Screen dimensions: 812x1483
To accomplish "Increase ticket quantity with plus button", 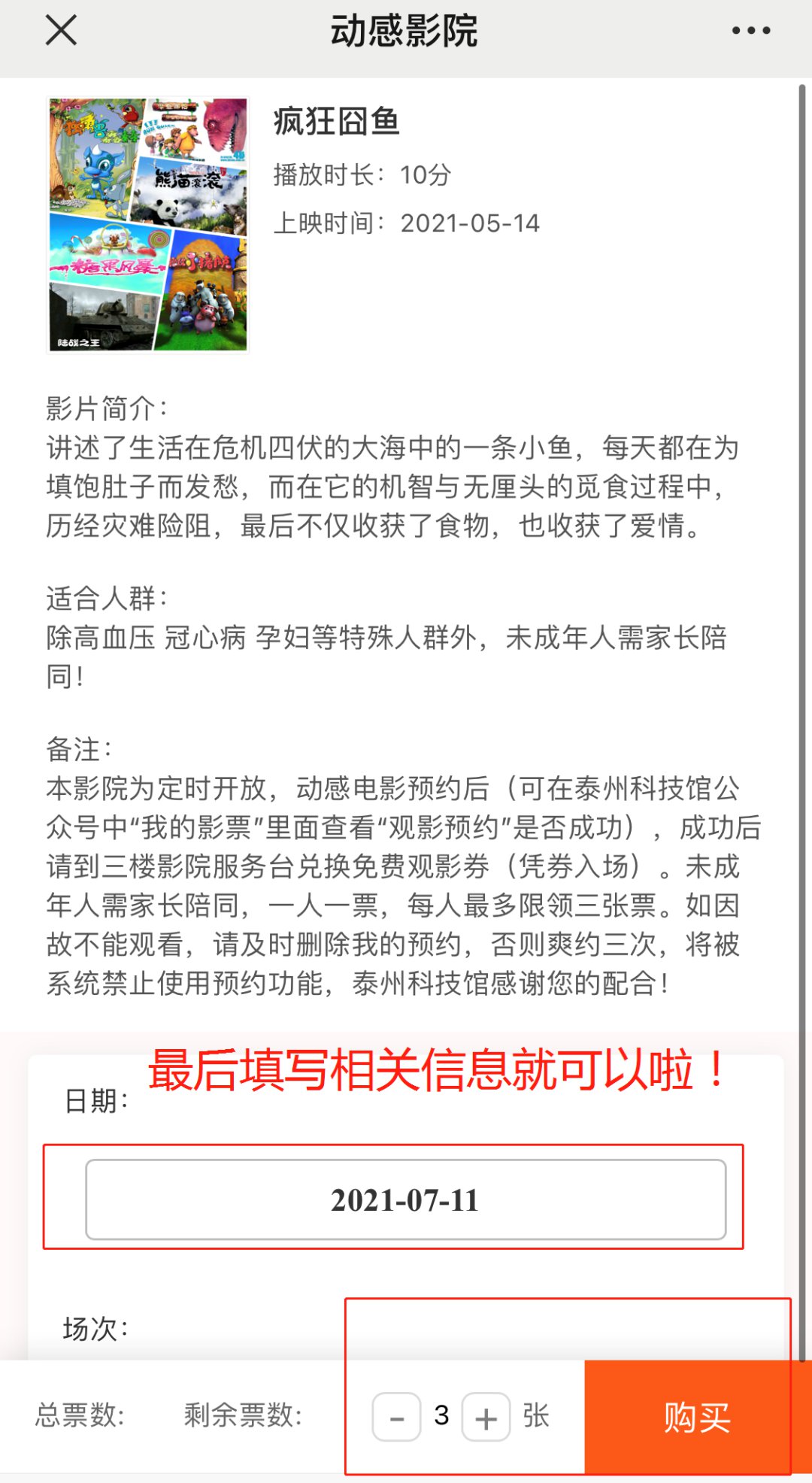I will (486, 1417).
